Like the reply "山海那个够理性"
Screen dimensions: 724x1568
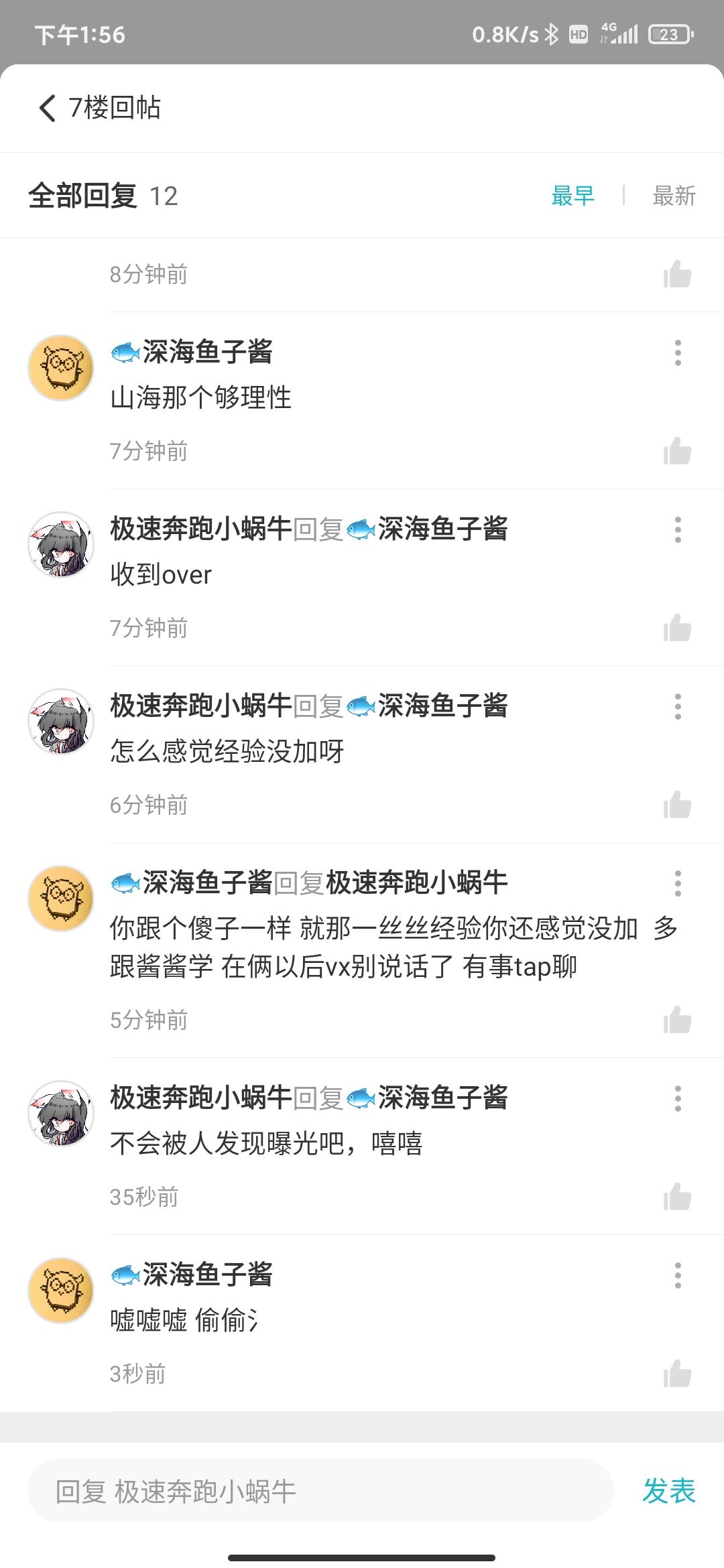click(677, 451)
